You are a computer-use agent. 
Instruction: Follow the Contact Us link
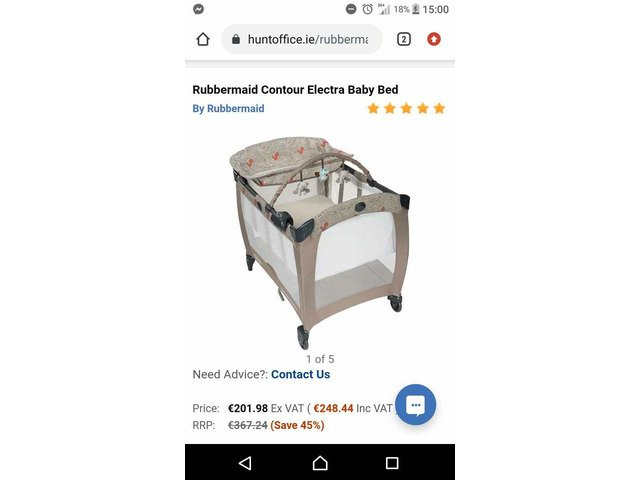300,374
